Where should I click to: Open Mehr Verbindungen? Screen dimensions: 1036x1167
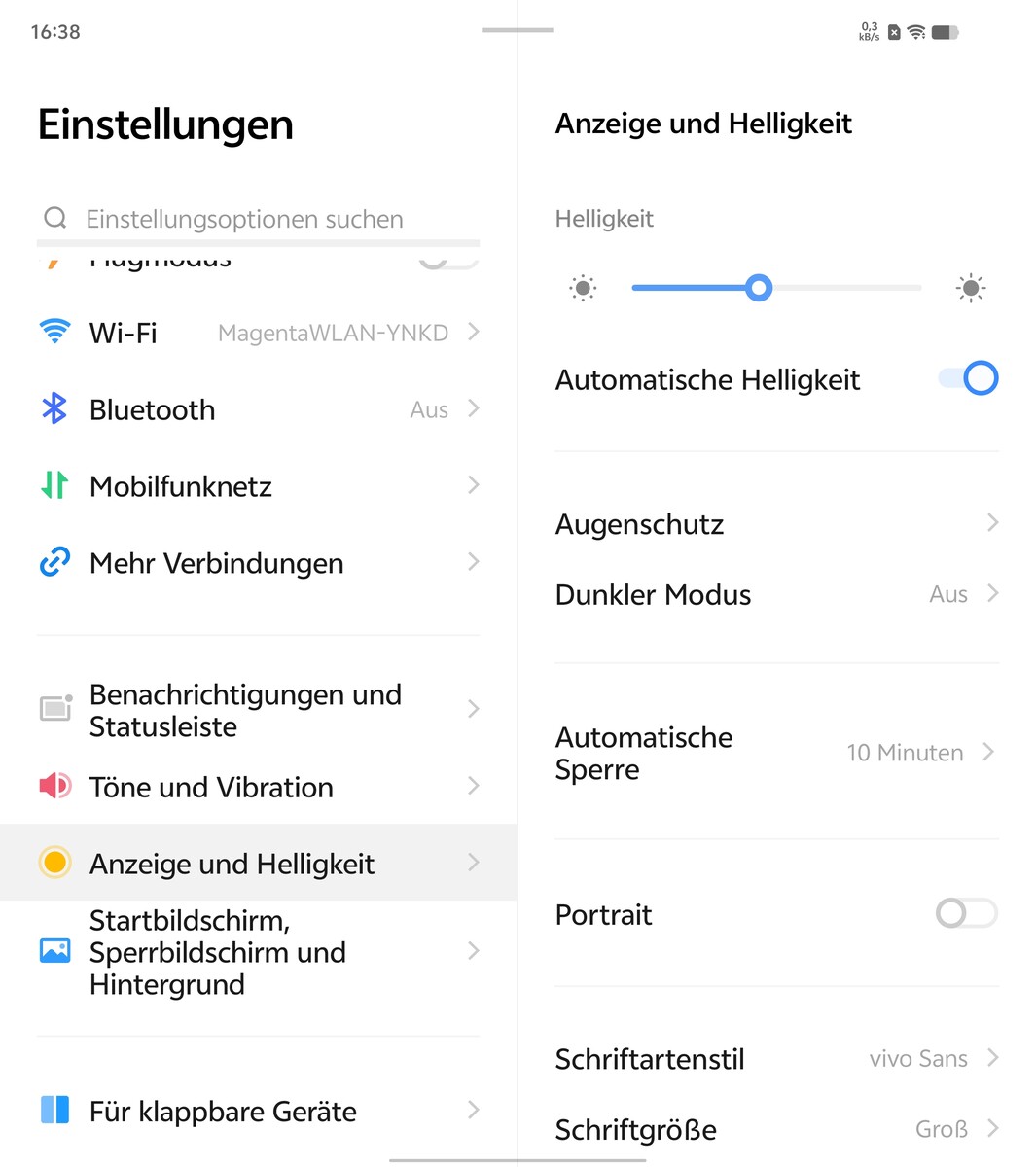click(258, 563)
